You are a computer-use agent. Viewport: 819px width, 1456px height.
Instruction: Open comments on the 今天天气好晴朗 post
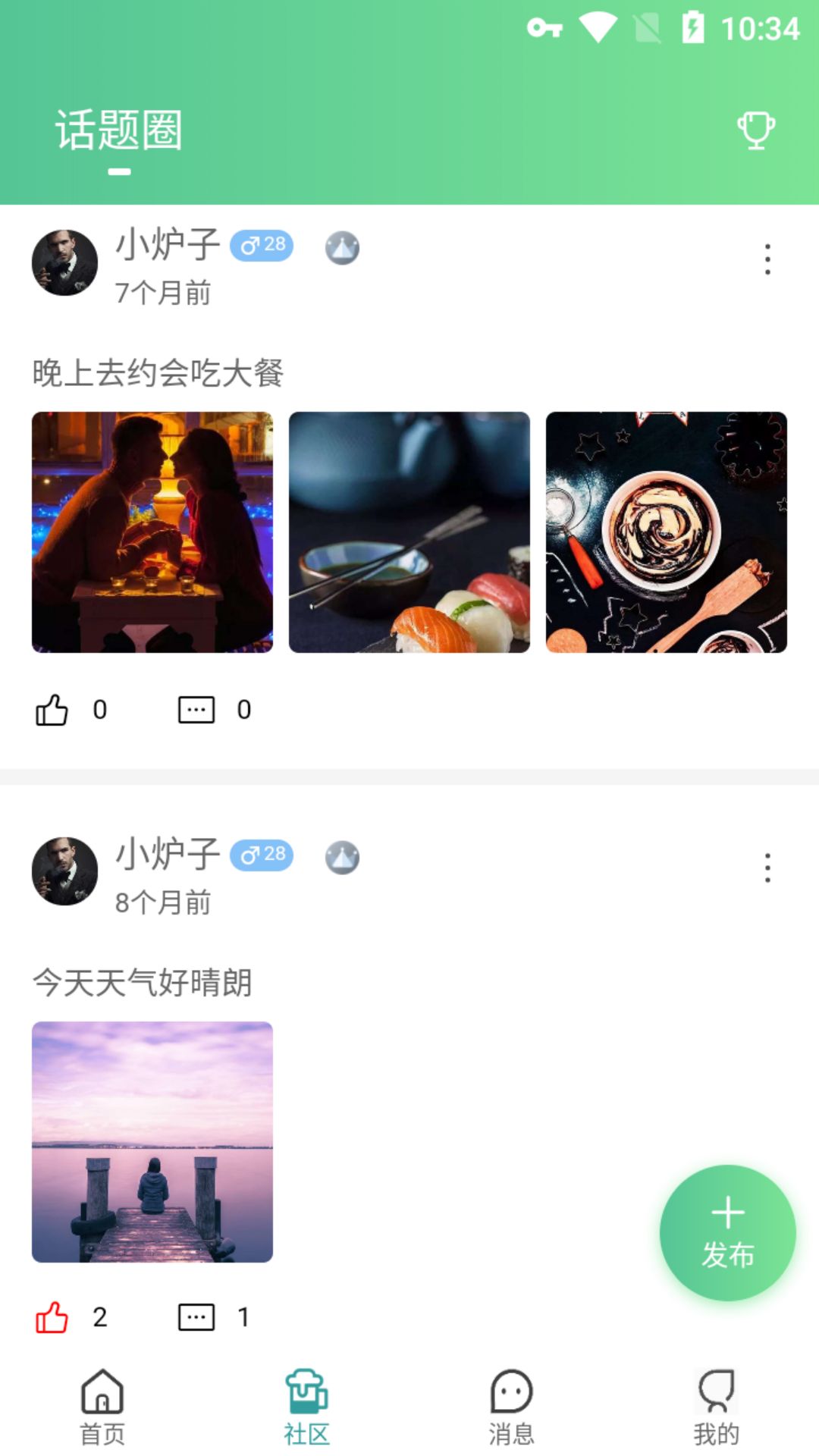tap(196, 1317)
